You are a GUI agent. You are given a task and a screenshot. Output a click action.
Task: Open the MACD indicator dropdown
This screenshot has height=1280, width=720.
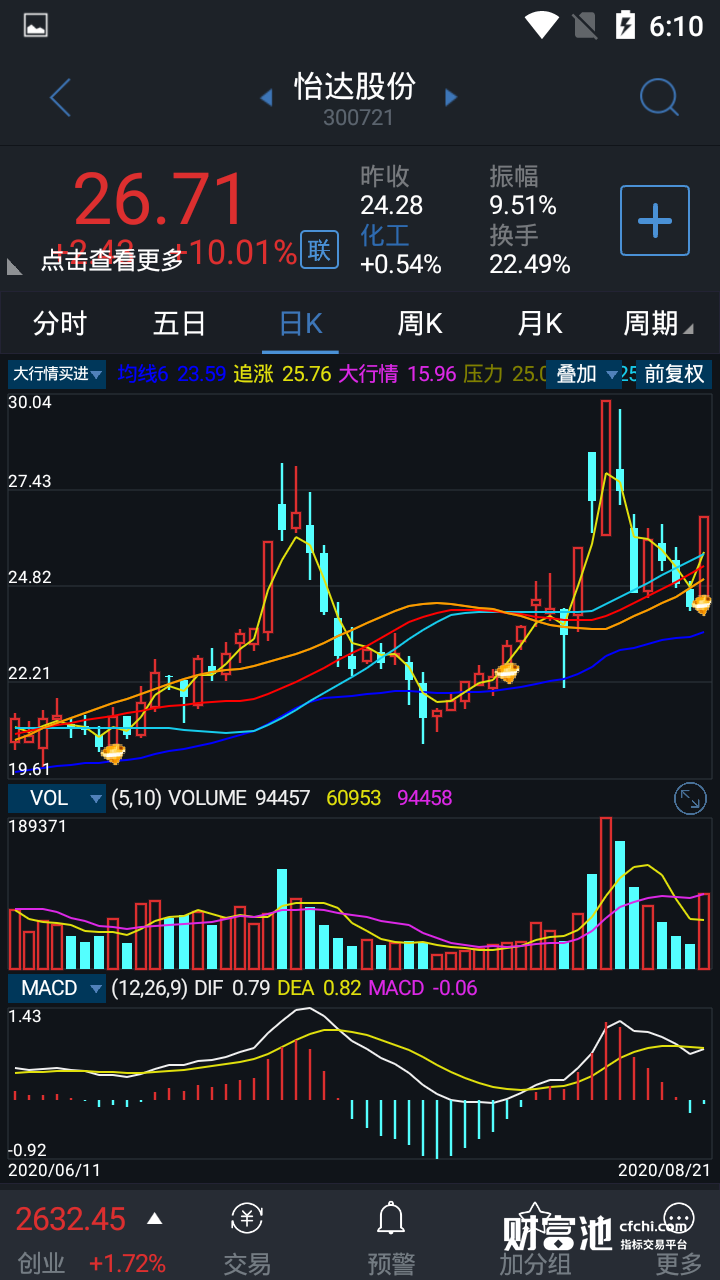(57, 988)
